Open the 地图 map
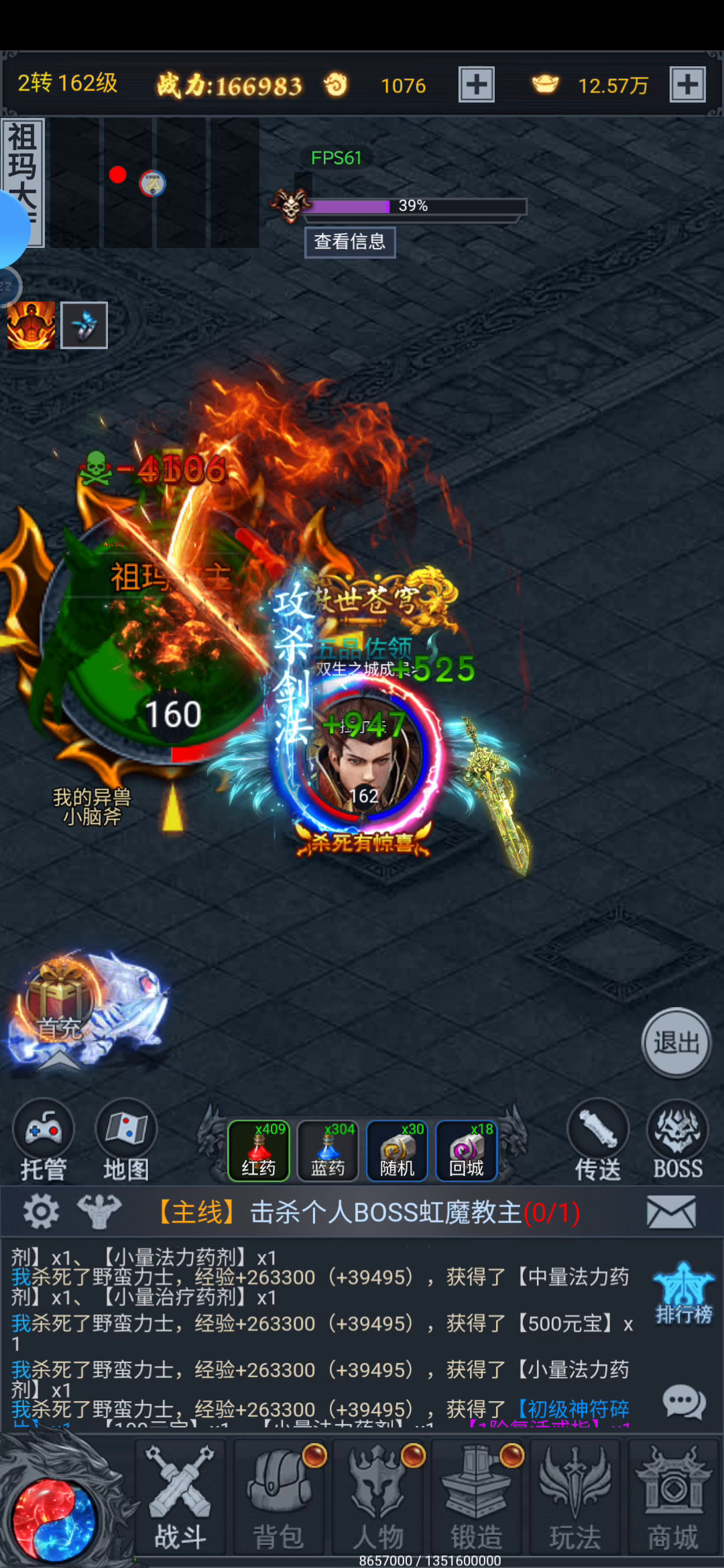724x1568 pixels. tap(126, 1140)
